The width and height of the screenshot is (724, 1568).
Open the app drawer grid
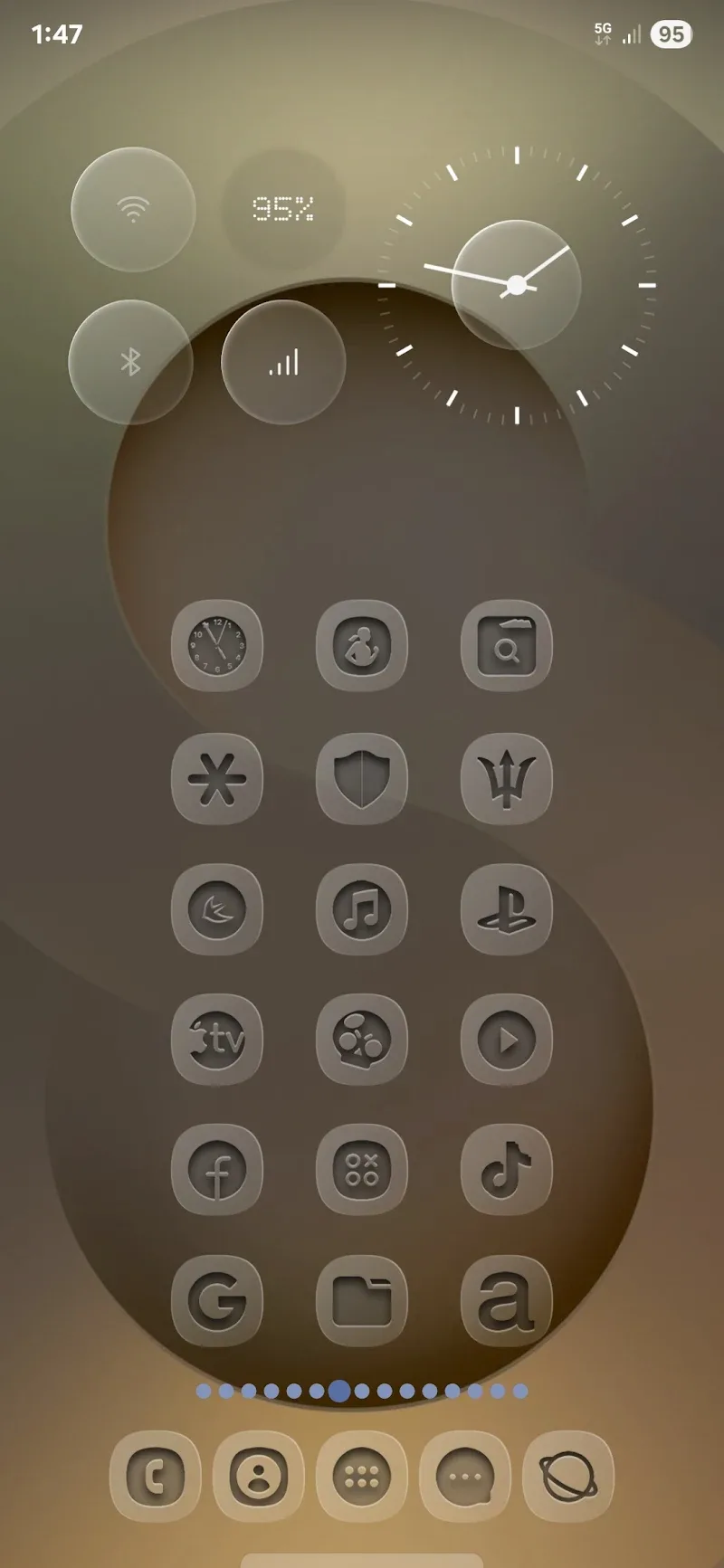click(x=362, y=1478)
